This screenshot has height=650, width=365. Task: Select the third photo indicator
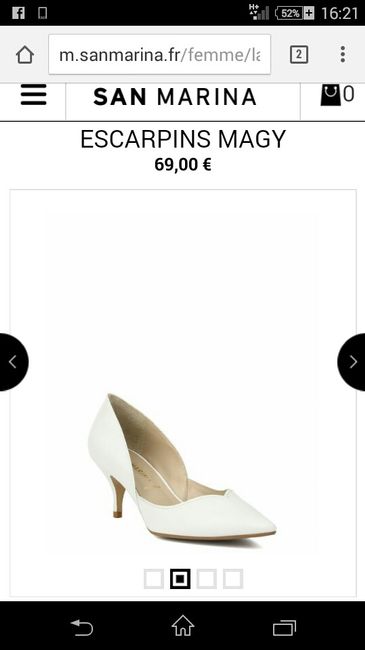pyautogui.click(x=207, y=579)
